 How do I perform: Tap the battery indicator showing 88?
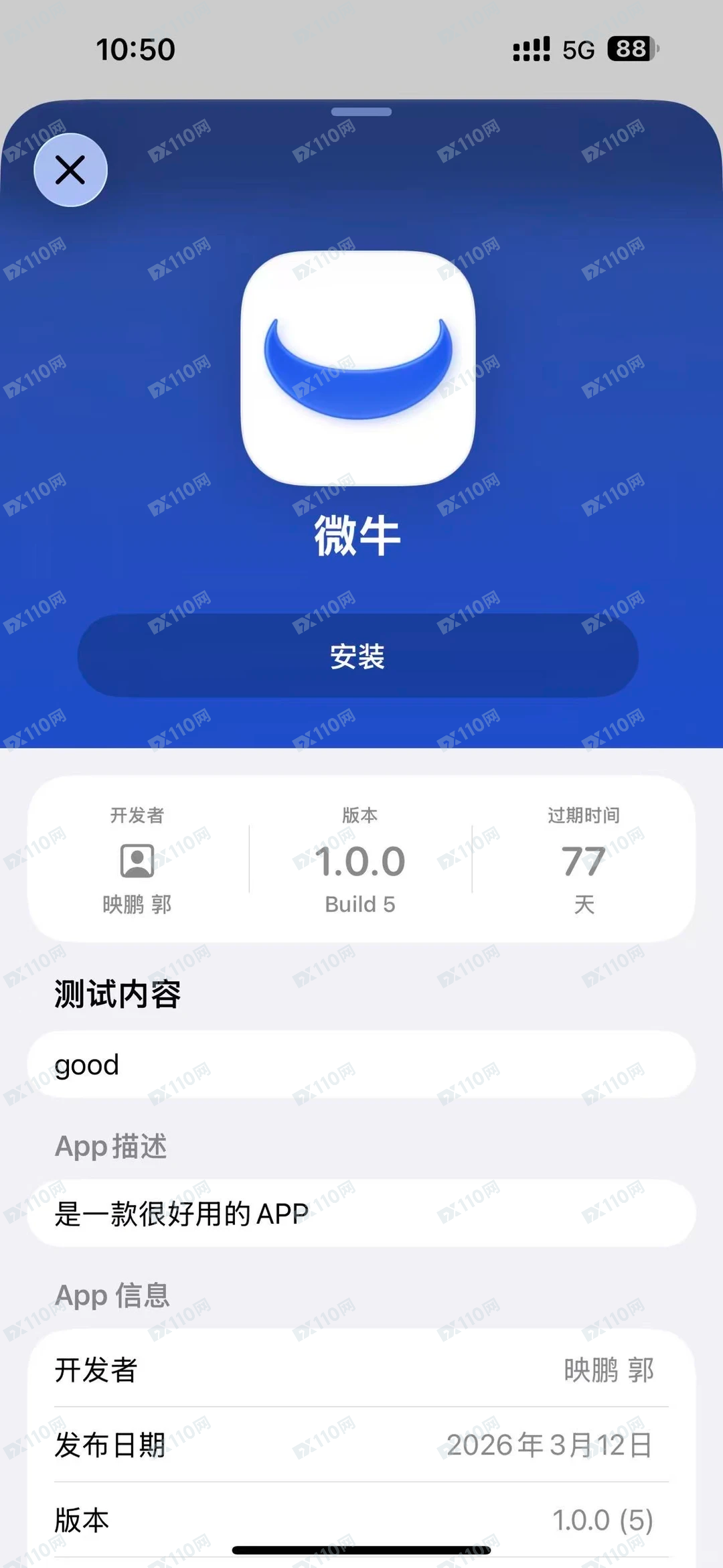point(630,49)
